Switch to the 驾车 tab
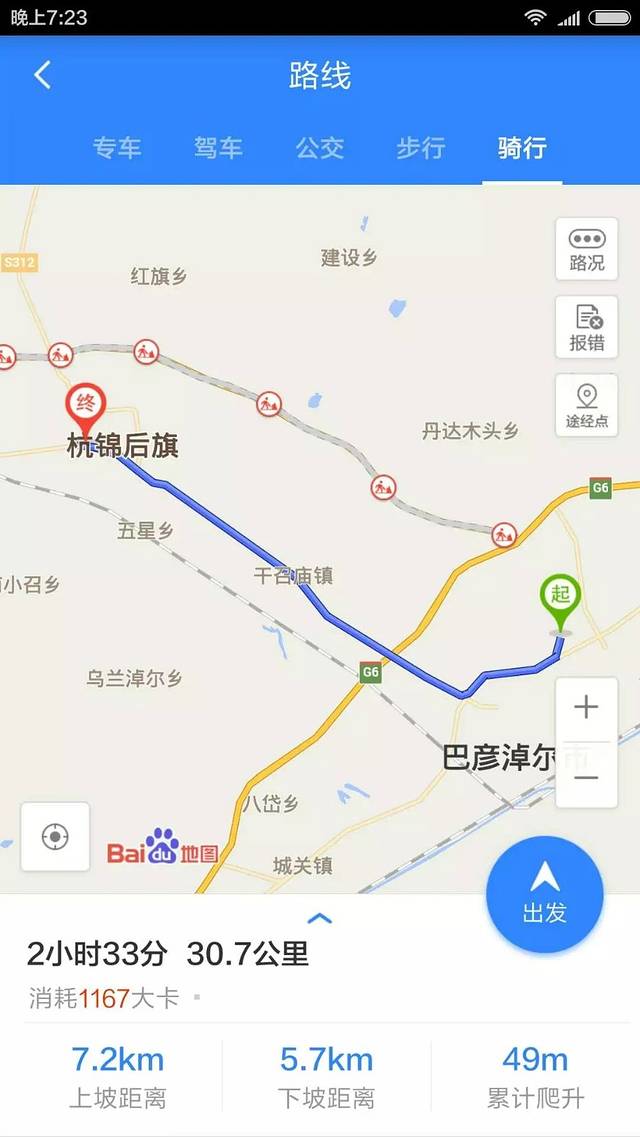 [x=218, y=148]
